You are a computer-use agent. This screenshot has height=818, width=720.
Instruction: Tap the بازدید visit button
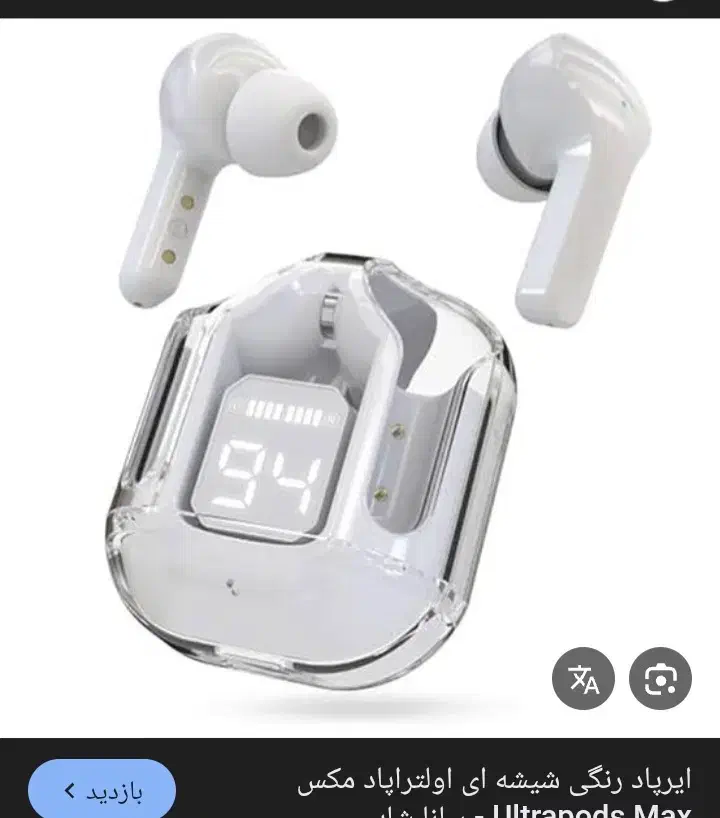102,791
